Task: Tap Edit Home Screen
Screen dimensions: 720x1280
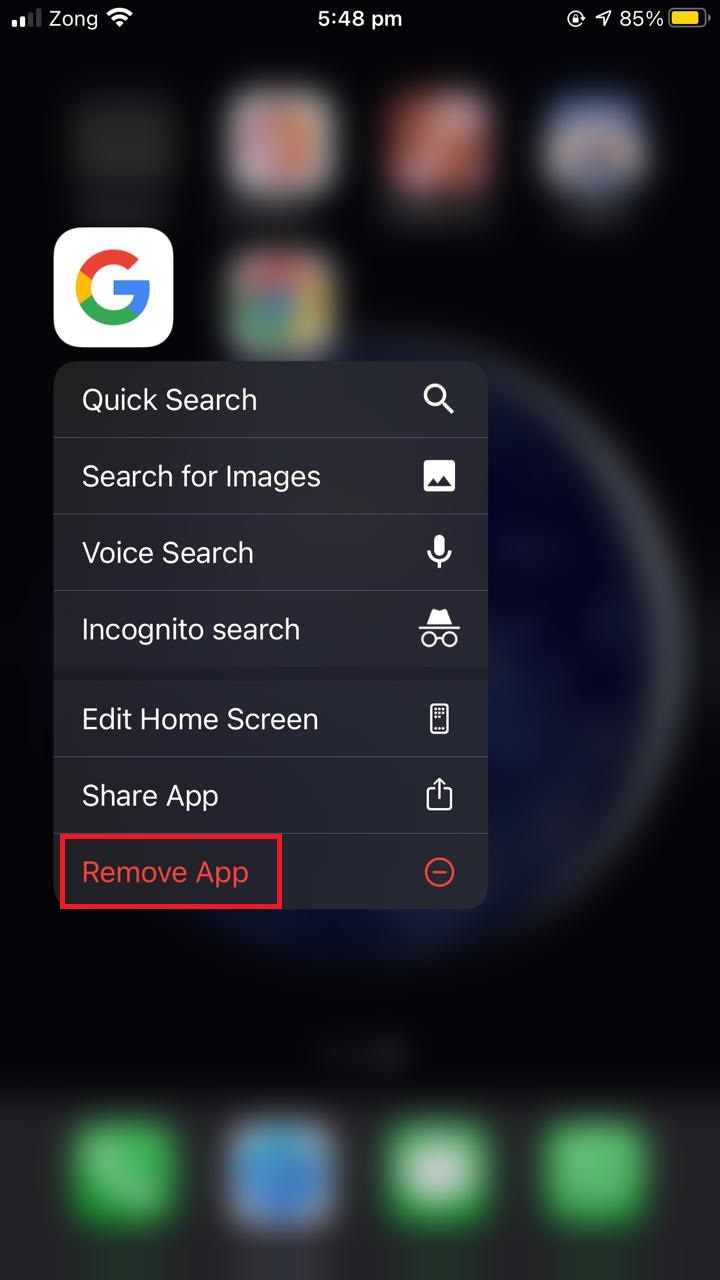Action: point(270,719)
